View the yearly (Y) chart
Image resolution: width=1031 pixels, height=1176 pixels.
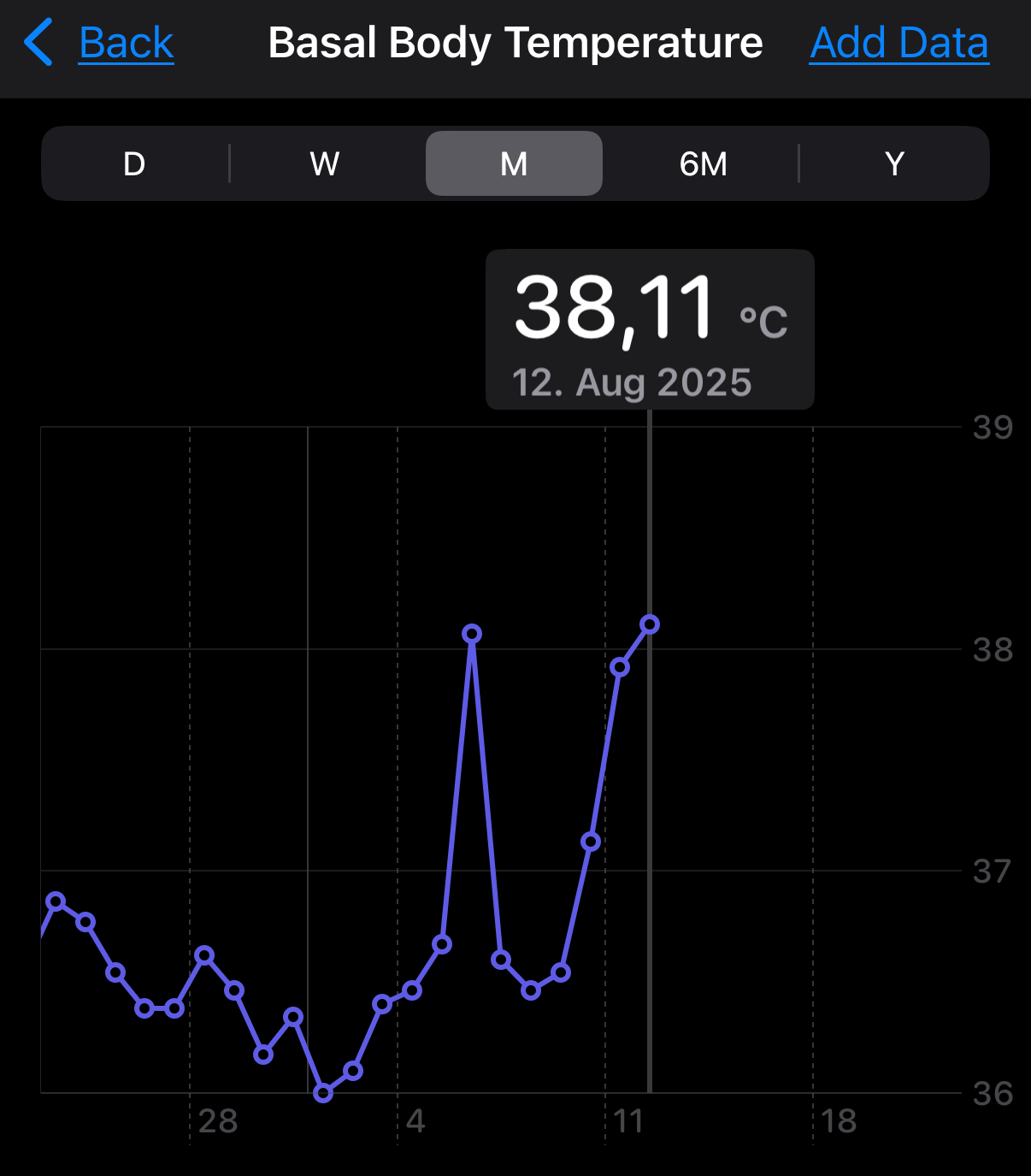(894, 163)
